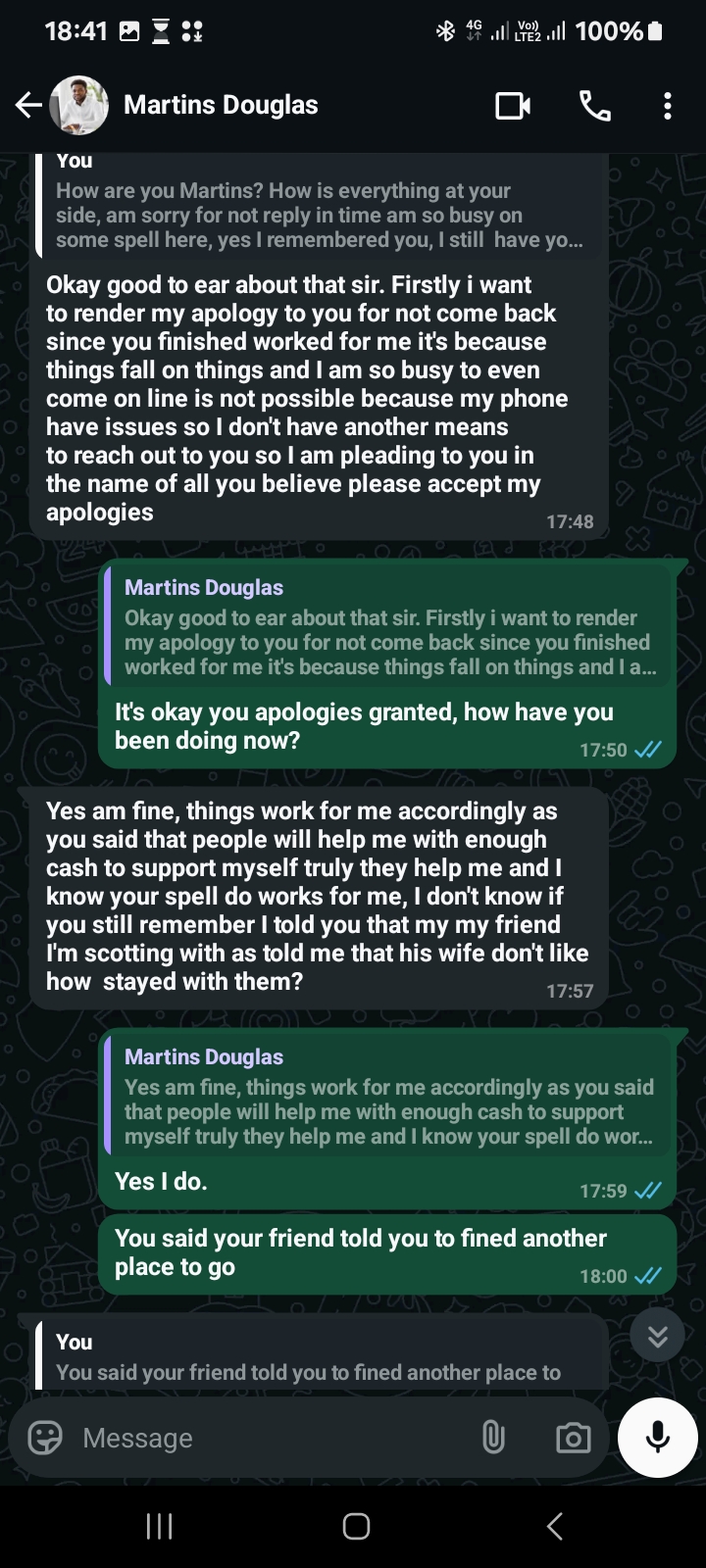Open Martins Douglas contact info

point(221,105)
